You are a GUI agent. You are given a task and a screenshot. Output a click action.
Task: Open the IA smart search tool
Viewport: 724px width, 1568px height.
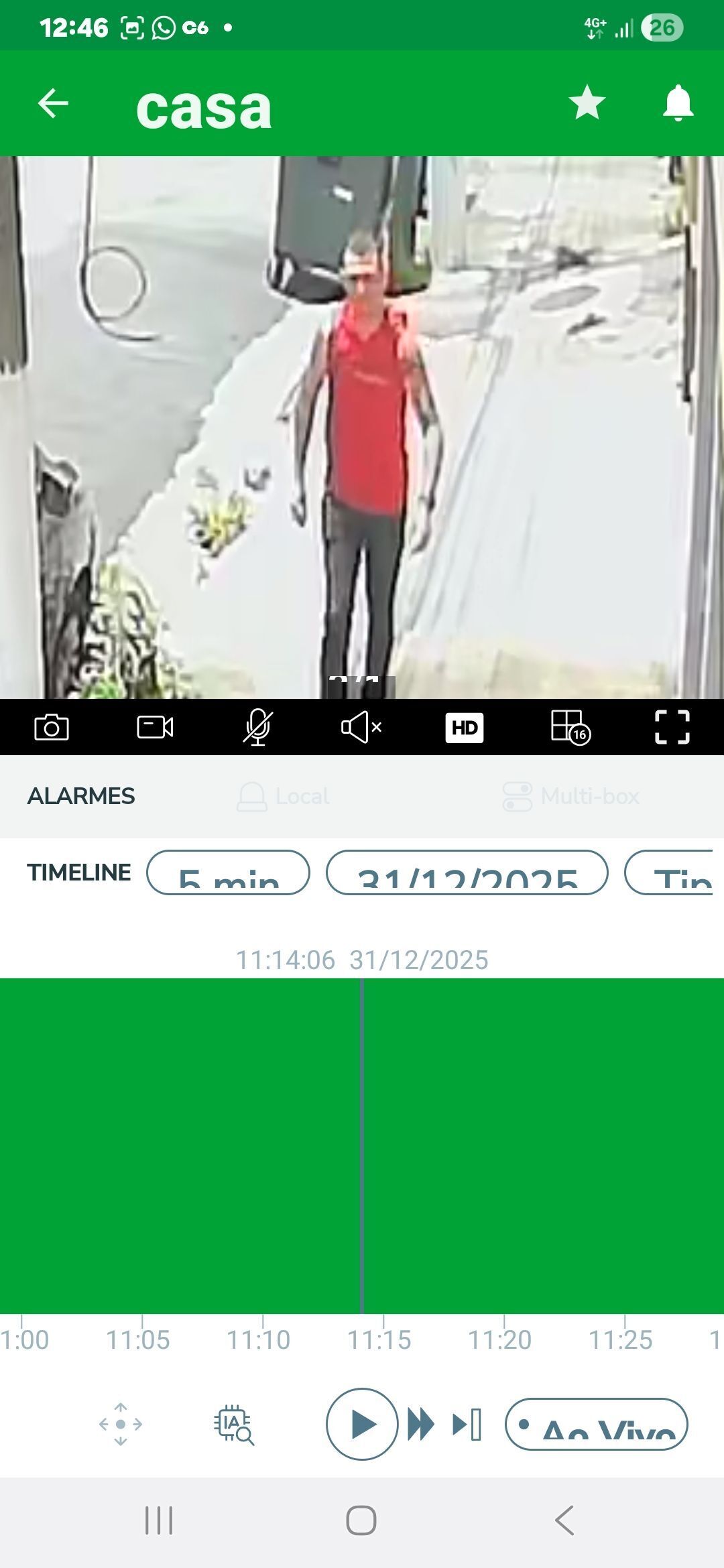(233, 1424)
